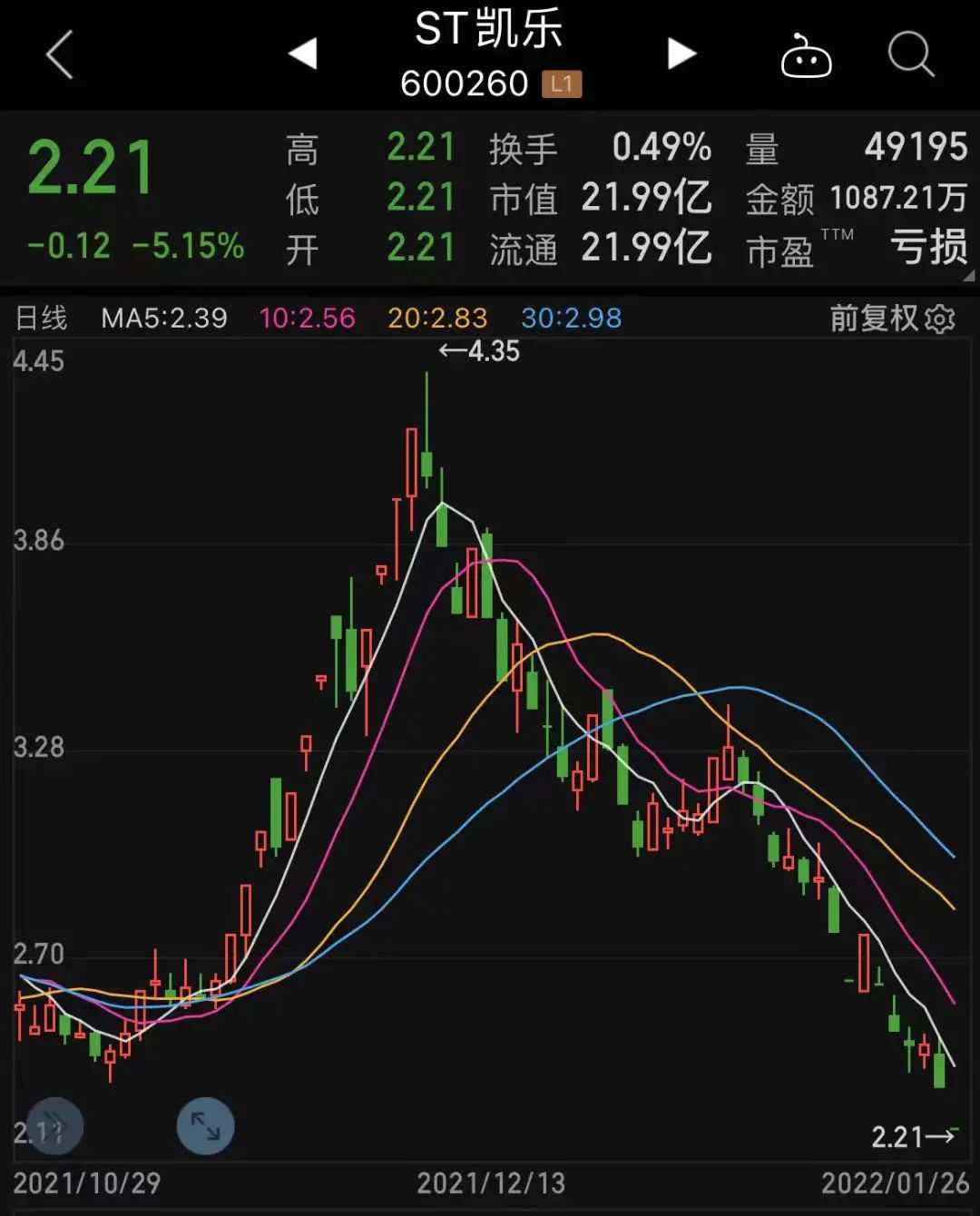Screen dimensions: 980x1216
Task: Go back to the previous screen
Action: 60,54
